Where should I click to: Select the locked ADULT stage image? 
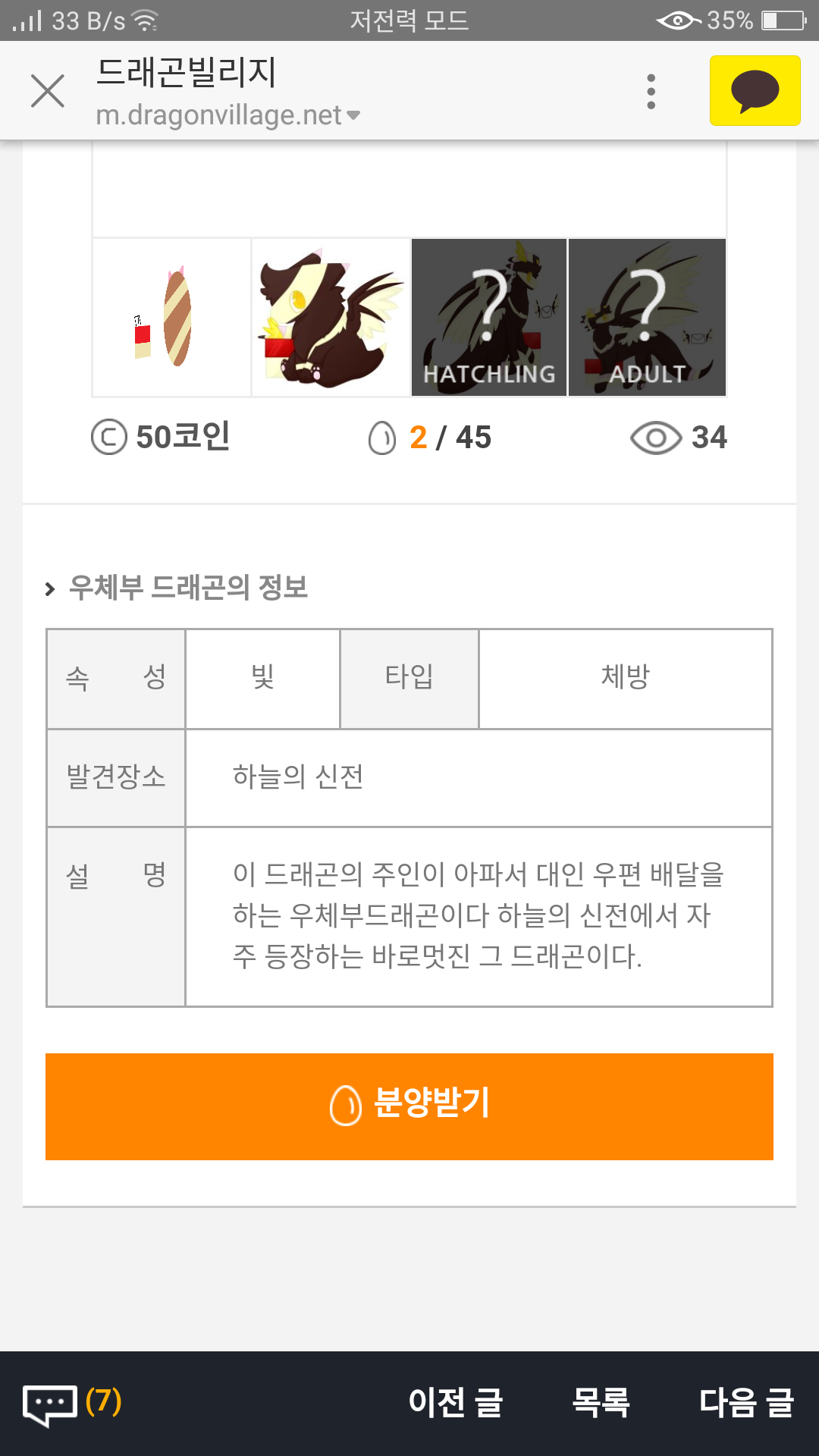(647, 318)
